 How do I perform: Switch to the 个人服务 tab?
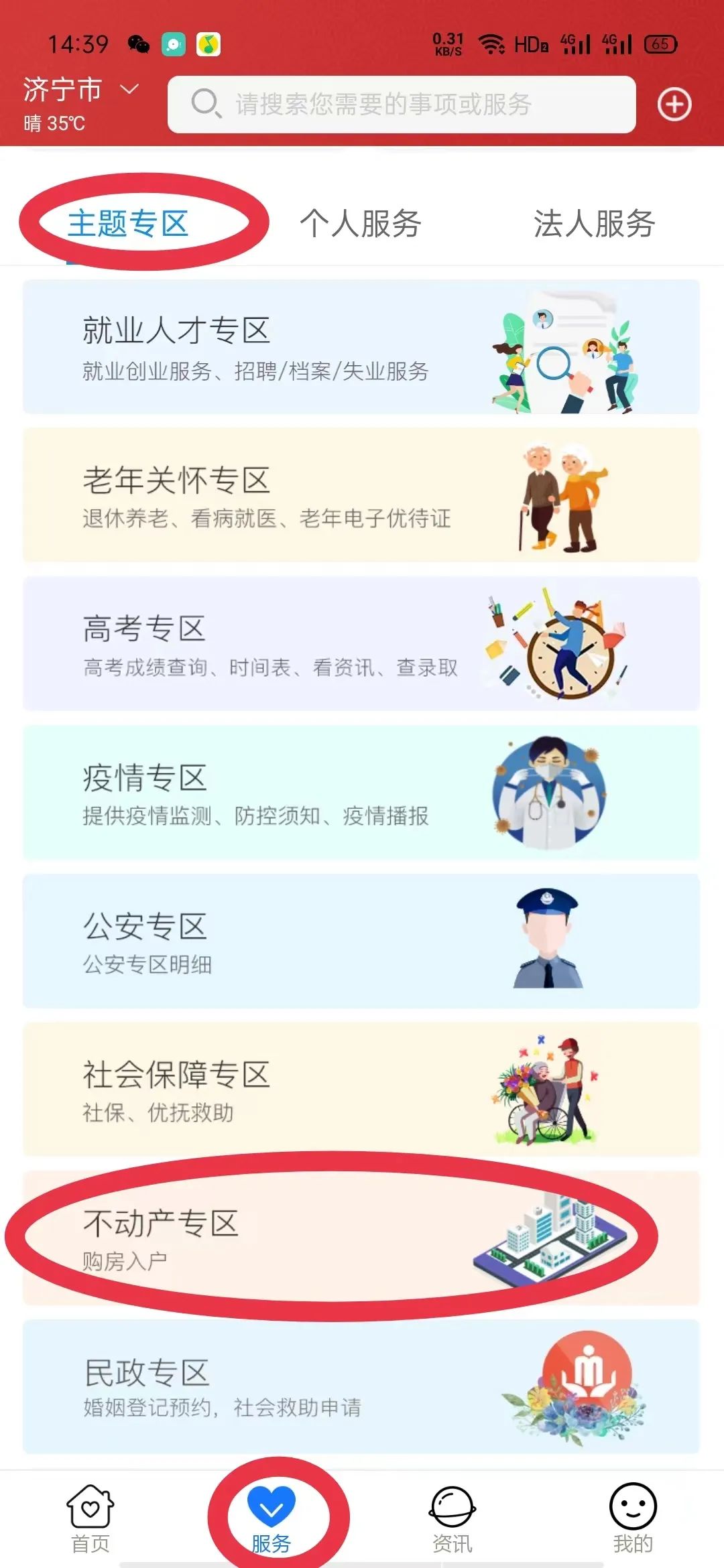point(361,223)
